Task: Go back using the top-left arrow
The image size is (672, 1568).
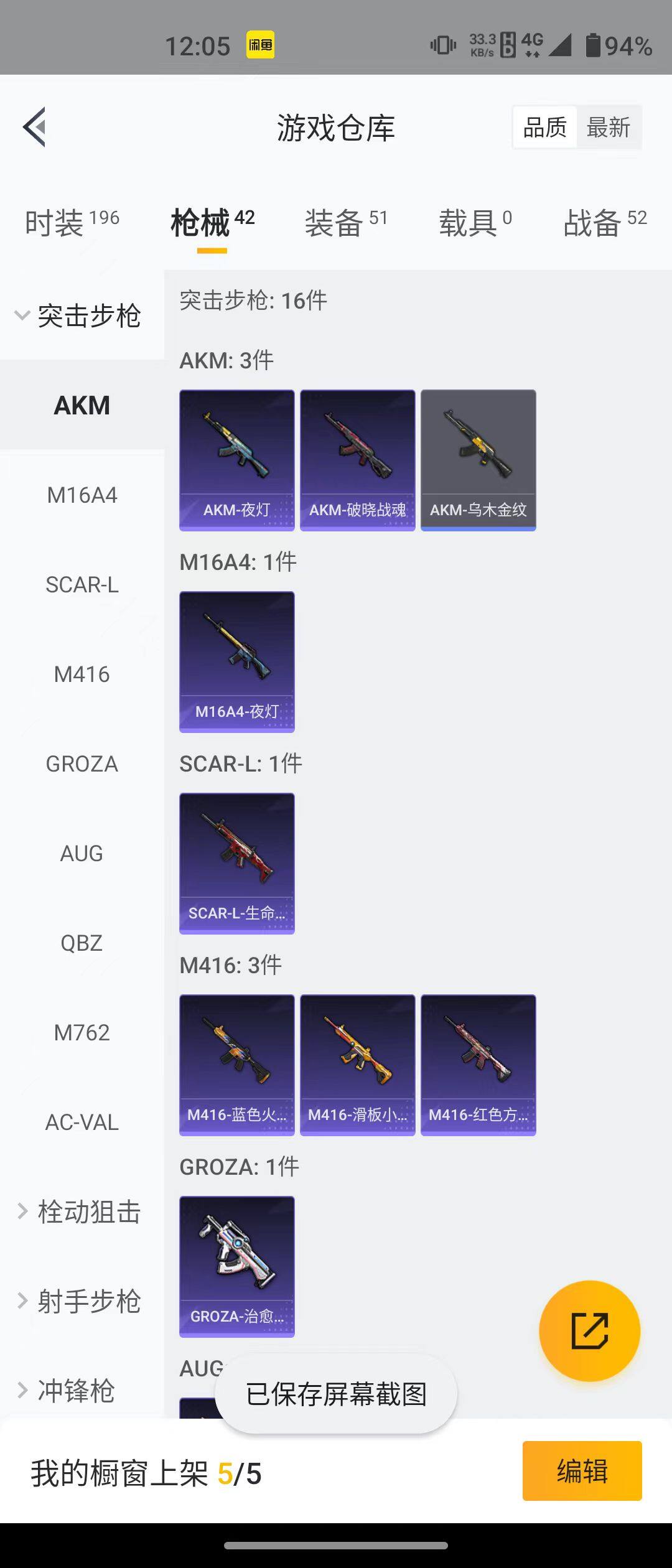Action: [x=35, y=127]
